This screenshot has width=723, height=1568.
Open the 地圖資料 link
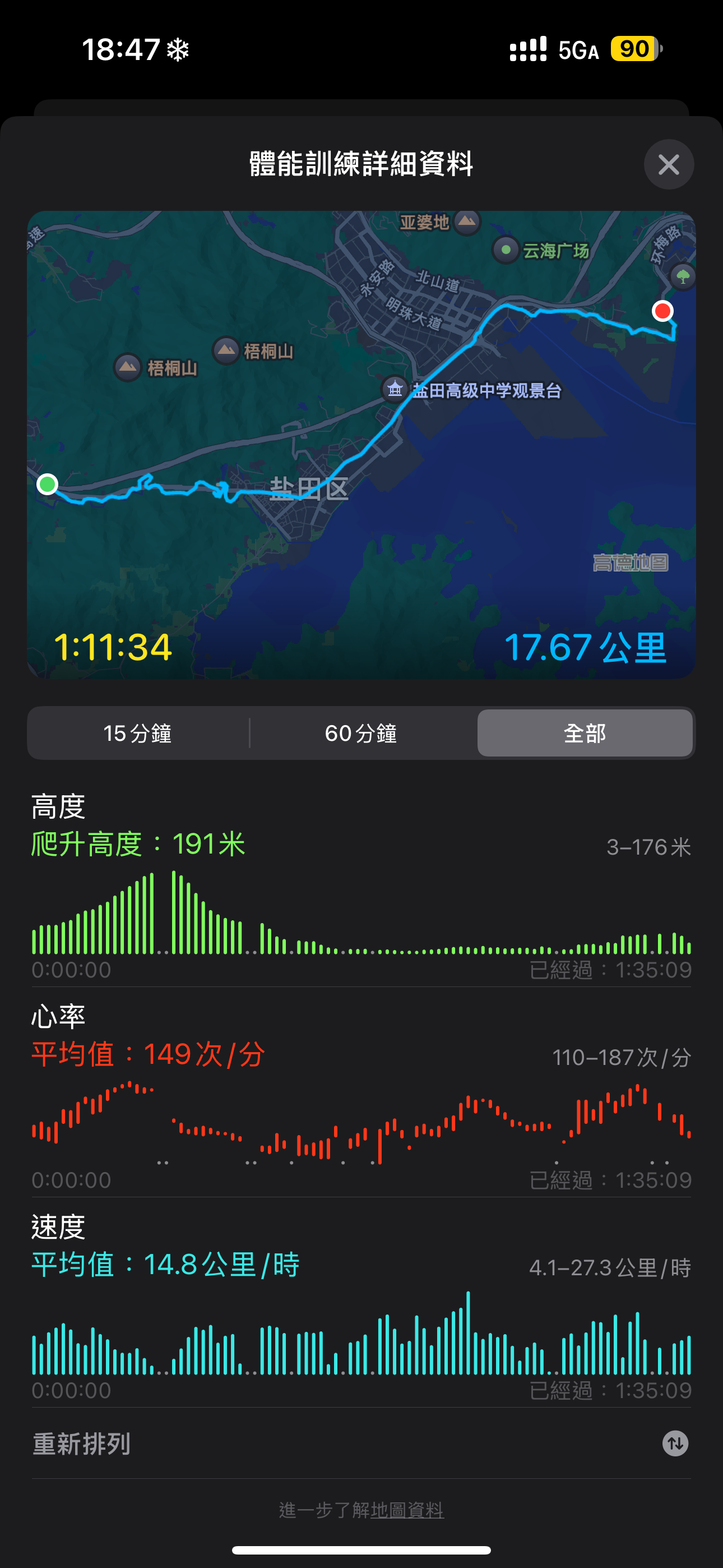coord(407,1510)
